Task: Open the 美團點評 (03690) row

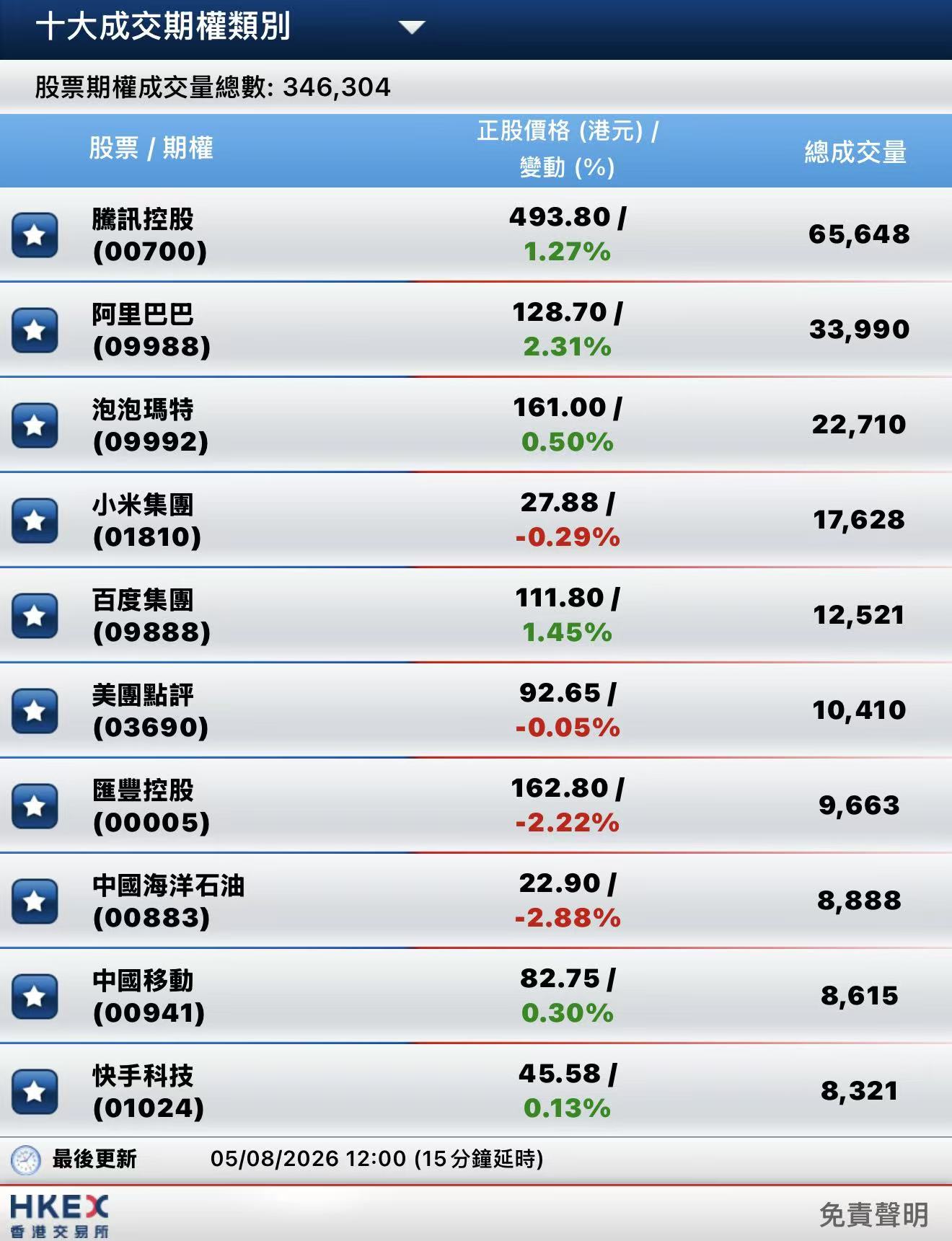Action: point(476,710)
